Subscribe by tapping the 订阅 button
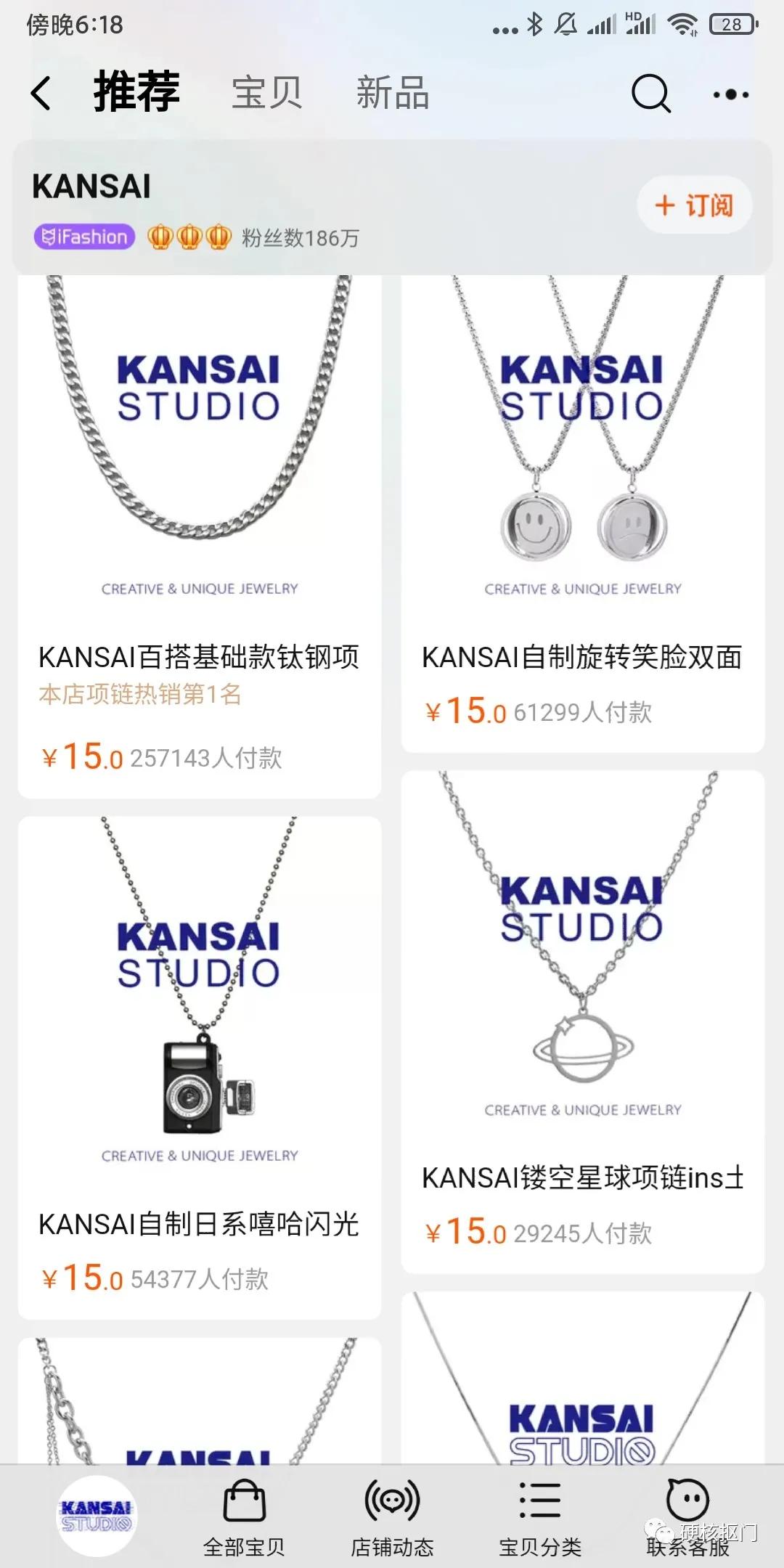This screenshot has height=1568, width=784. click(x=693, y=206)
